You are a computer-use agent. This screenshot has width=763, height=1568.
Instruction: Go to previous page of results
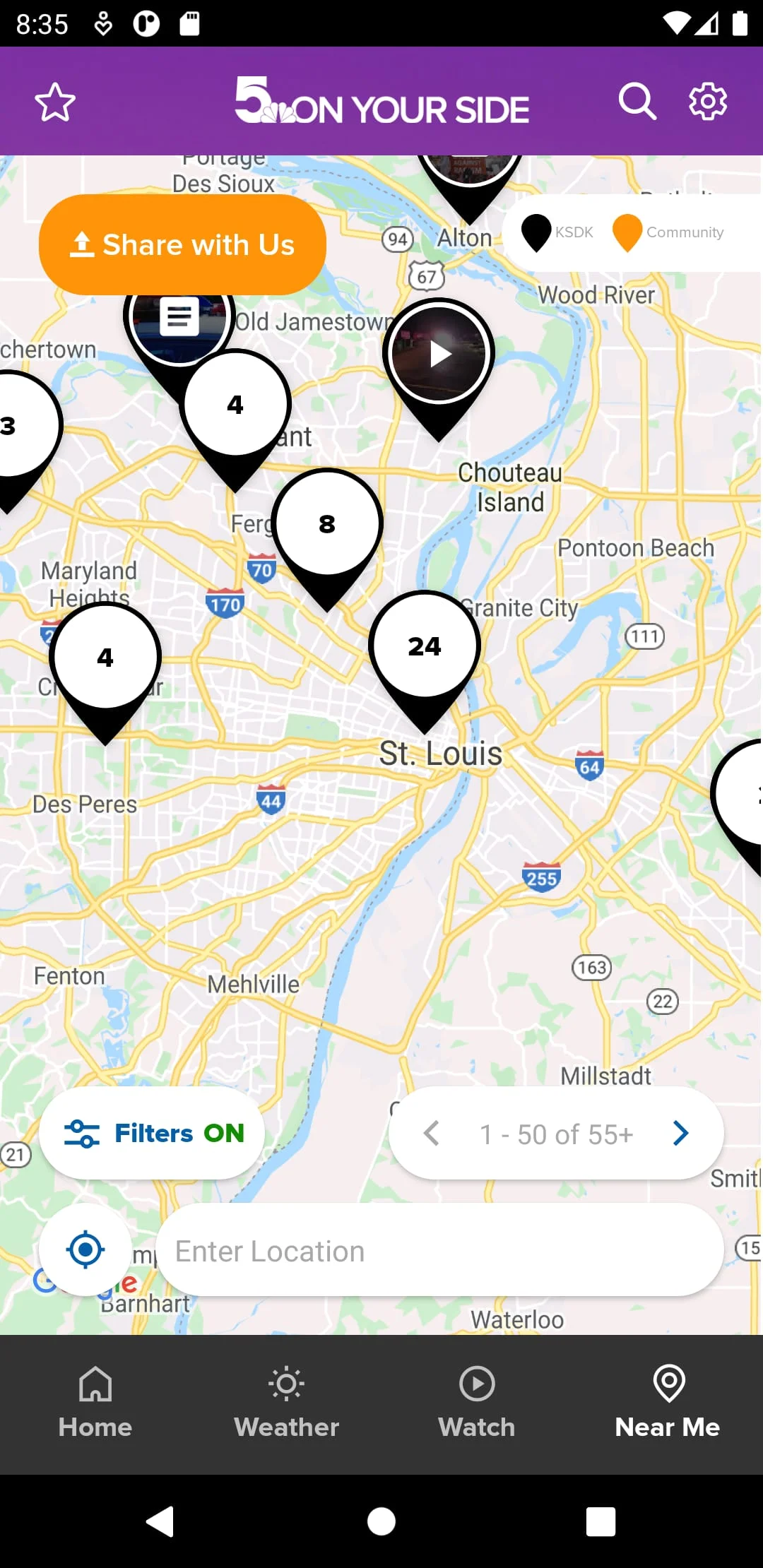point(432,1133)
